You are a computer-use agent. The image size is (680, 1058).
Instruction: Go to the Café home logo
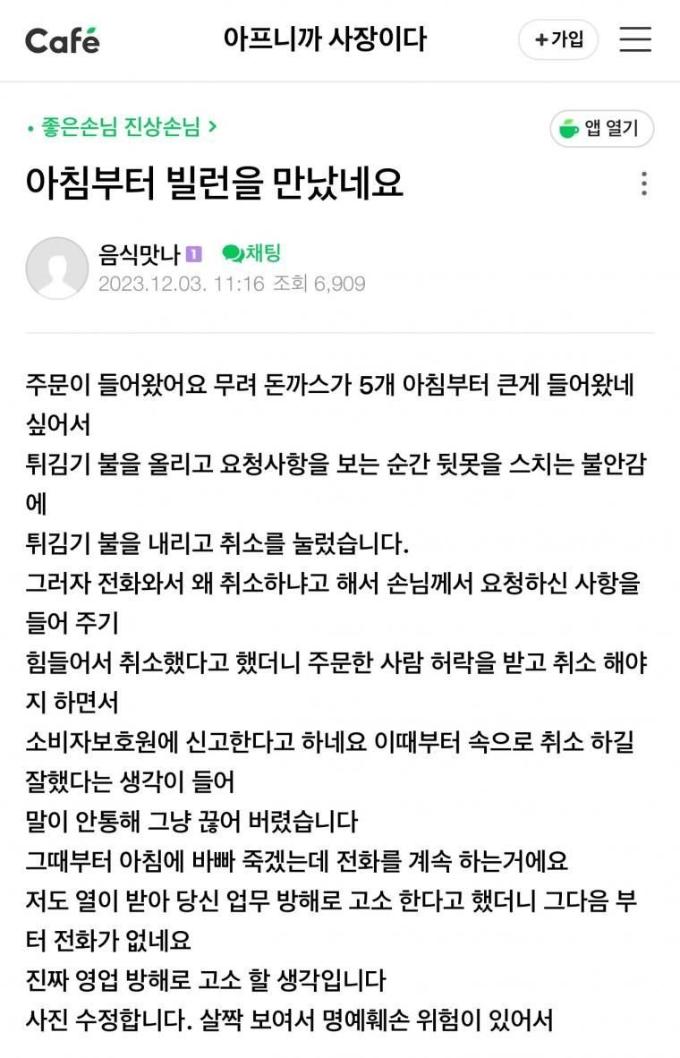(62, 41)
